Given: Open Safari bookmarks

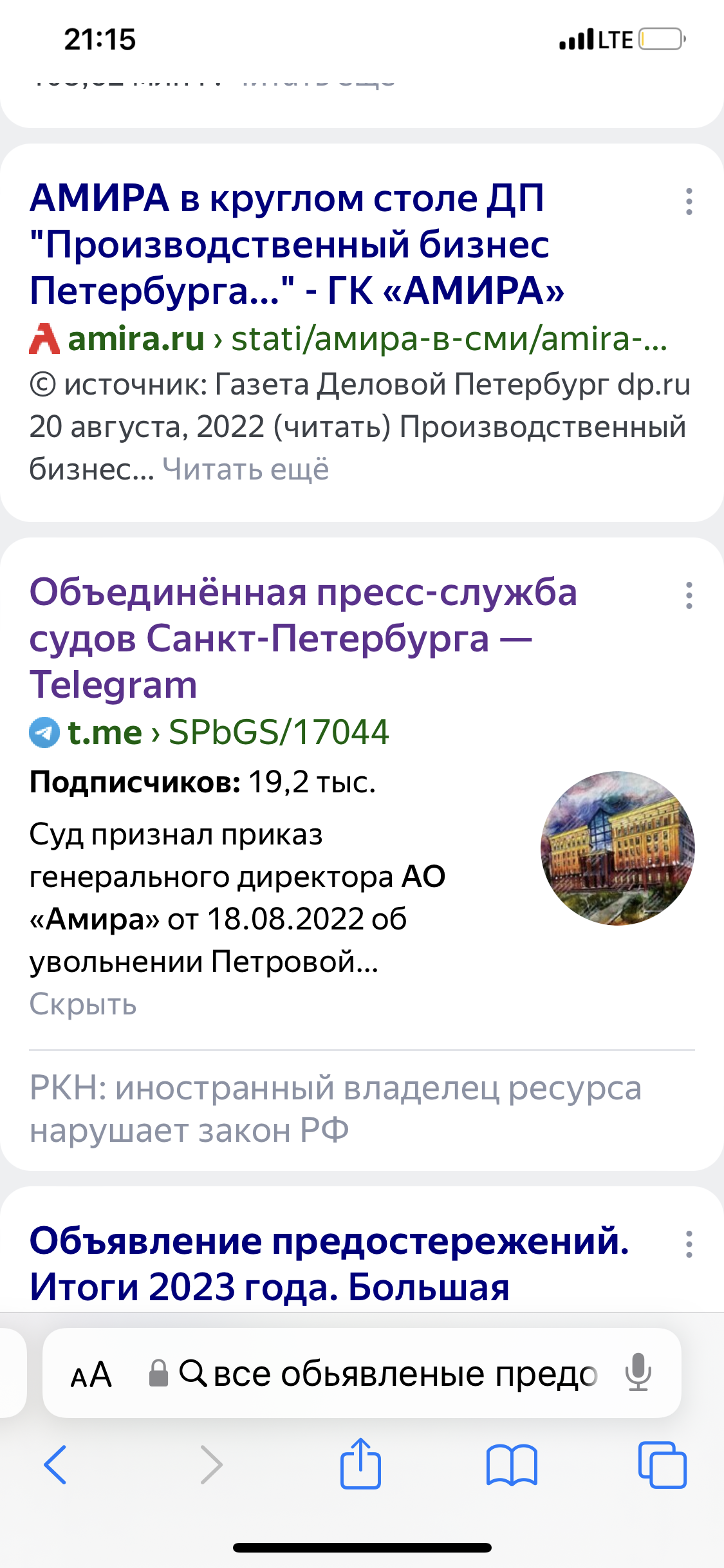Looking at the screenshot, I should pos(512,1464).
